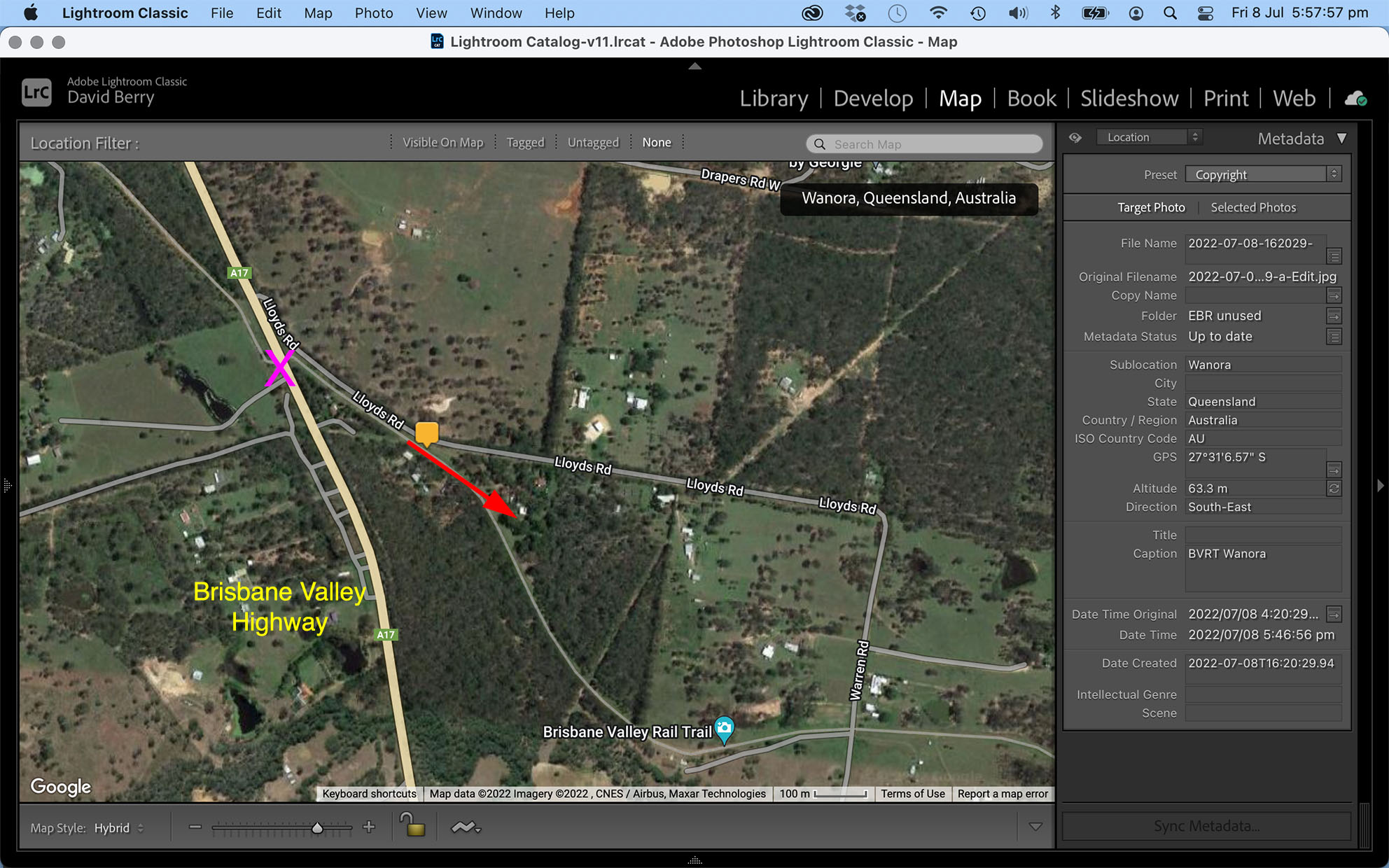This screenshot has width=1389, height=868.
Task: Open the Location metadata set dropdown
Action: coord(1149,138)
